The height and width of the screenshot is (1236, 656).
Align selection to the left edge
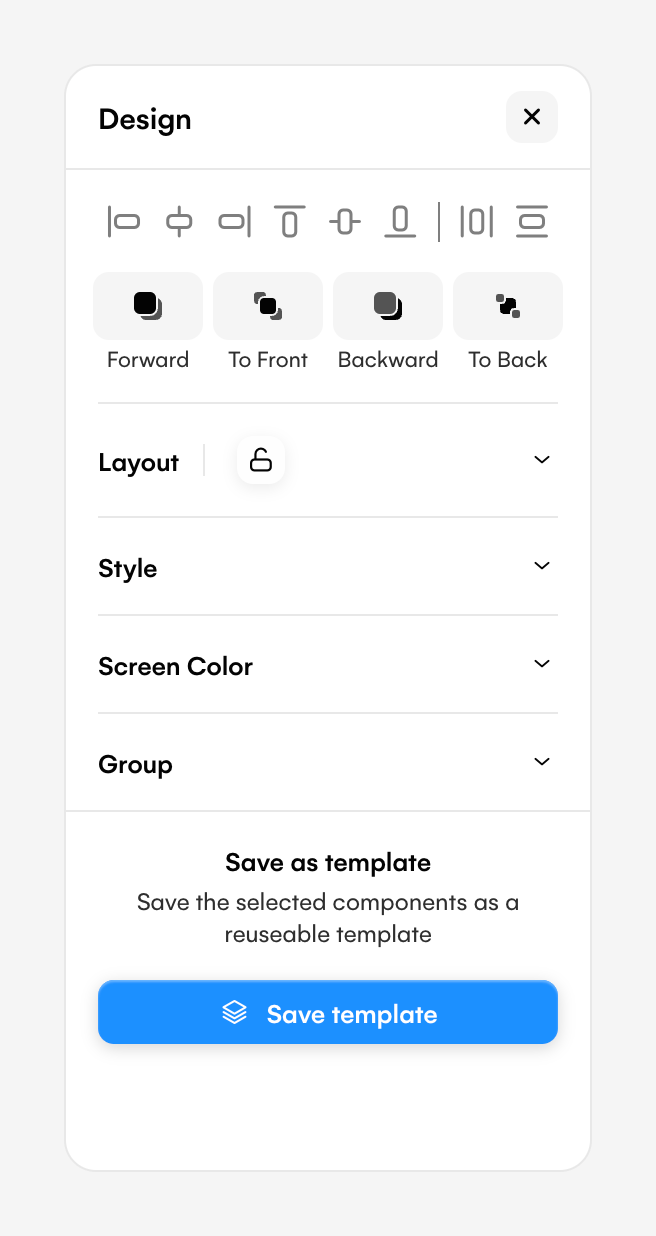pos(123,221)
